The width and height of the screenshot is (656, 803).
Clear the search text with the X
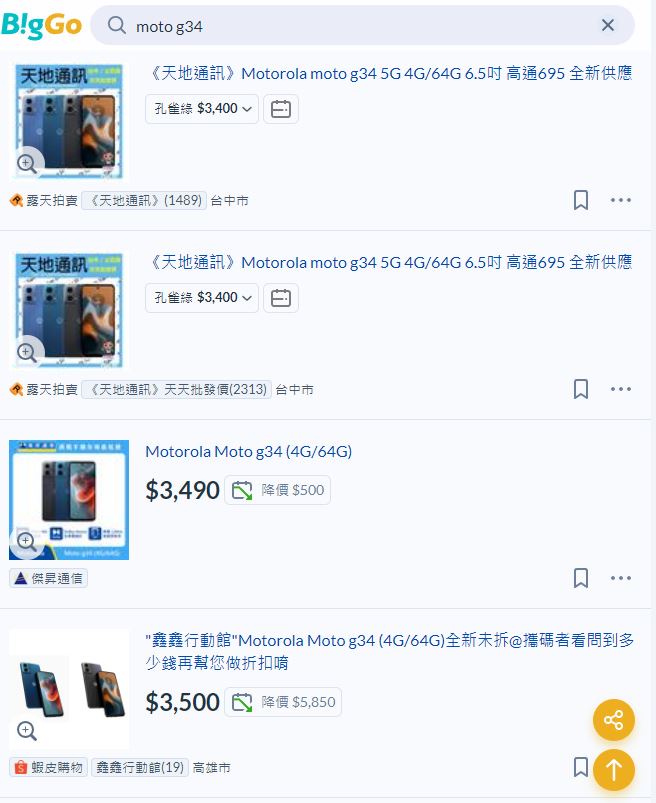click(x=607, y=25)
